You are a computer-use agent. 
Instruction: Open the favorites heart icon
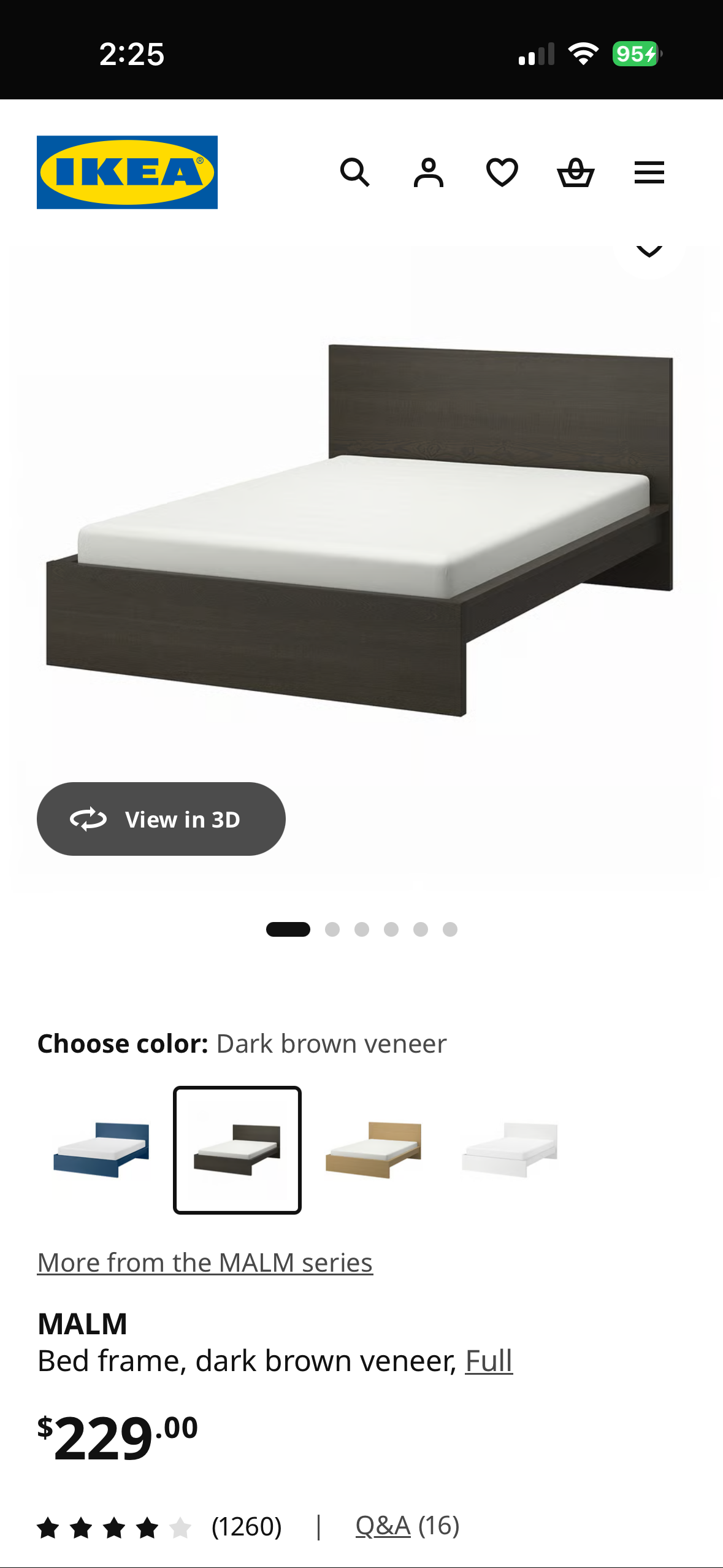[502, 172]
